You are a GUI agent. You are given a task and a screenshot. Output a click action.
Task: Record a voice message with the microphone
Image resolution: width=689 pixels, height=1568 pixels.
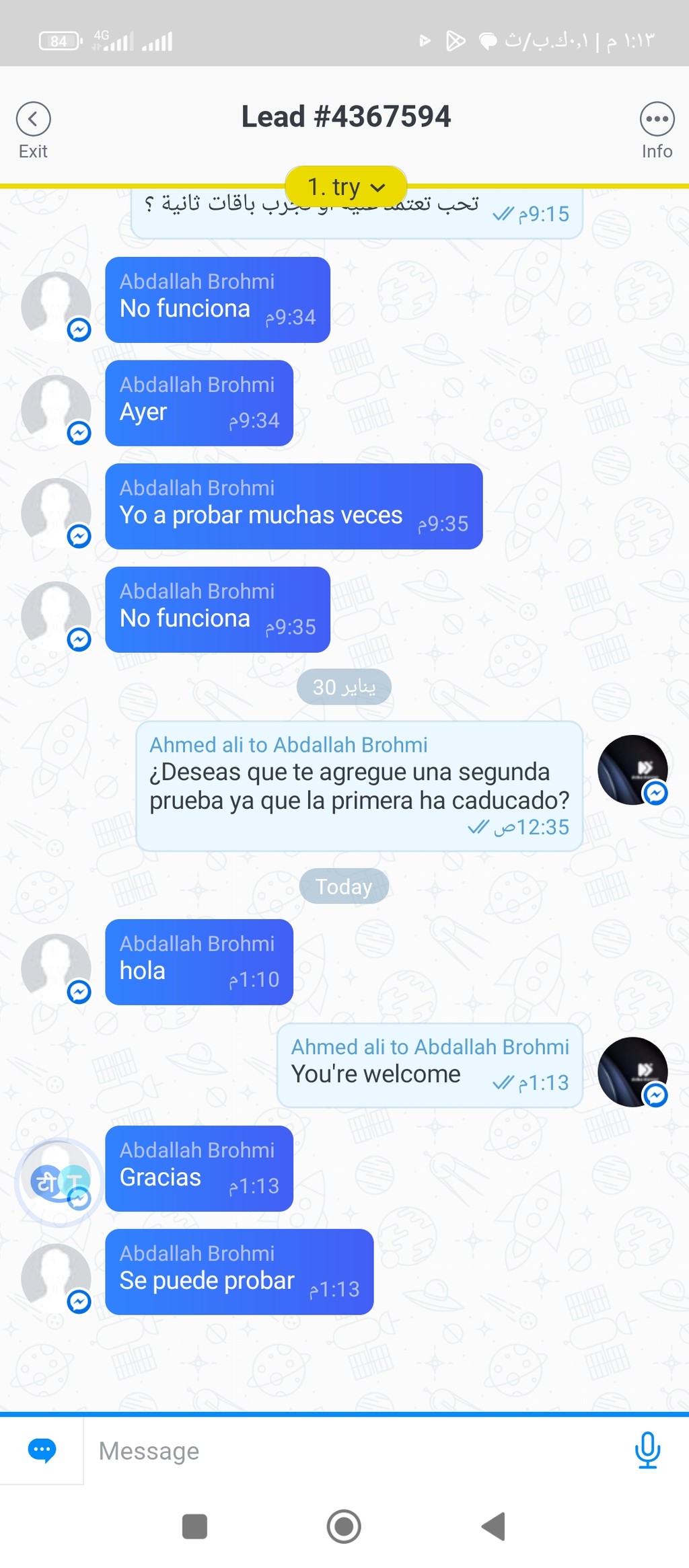click(647, 1450)
